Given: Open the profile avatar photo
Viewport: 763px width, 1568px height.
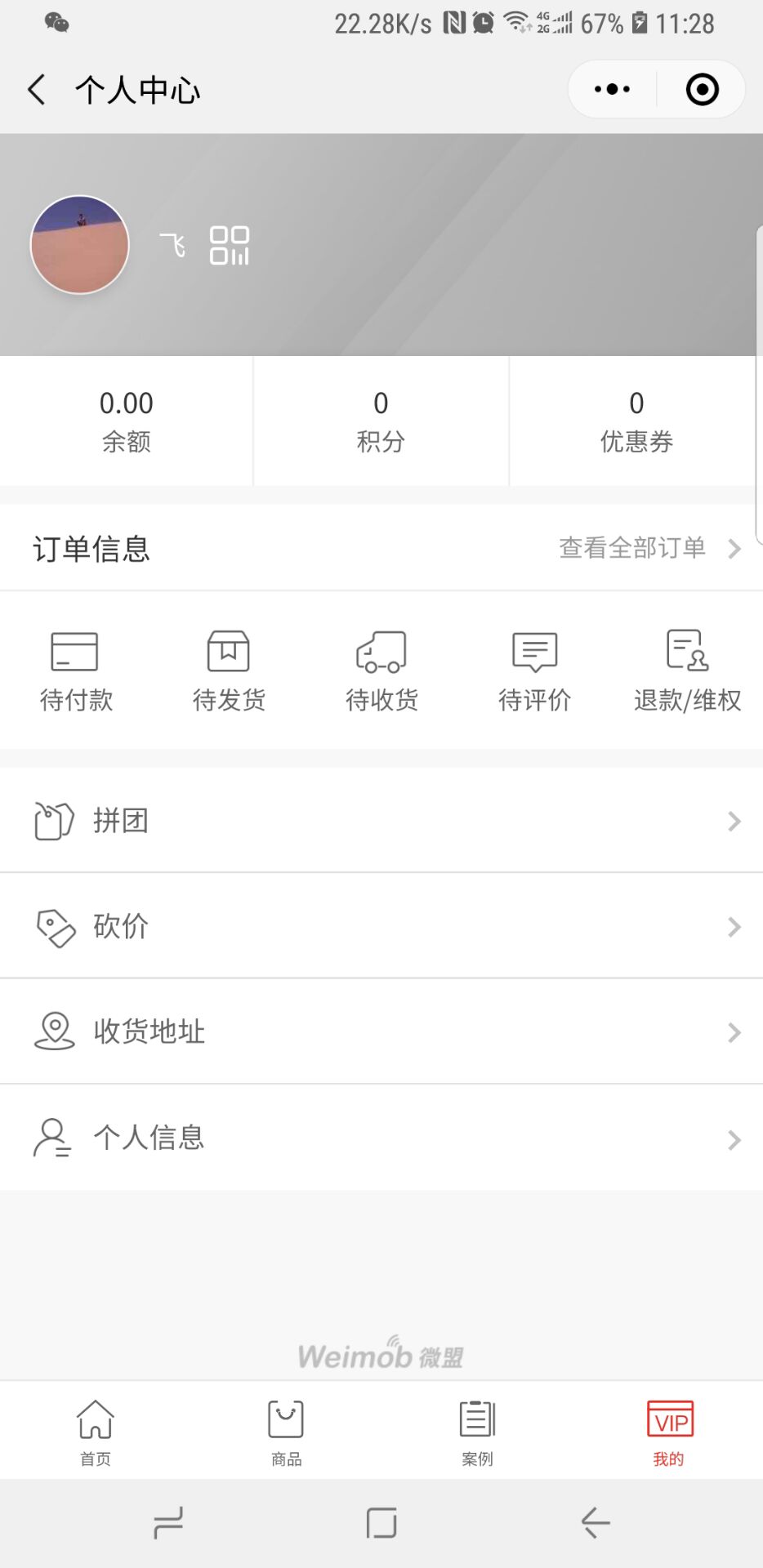Looking at the screenshot, I should tap(80, 244).
